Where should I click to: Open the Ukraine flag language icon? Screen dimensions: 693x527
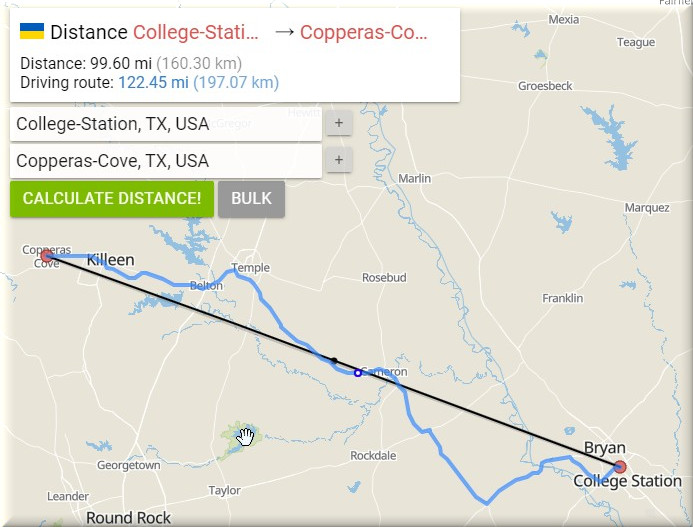32,32
